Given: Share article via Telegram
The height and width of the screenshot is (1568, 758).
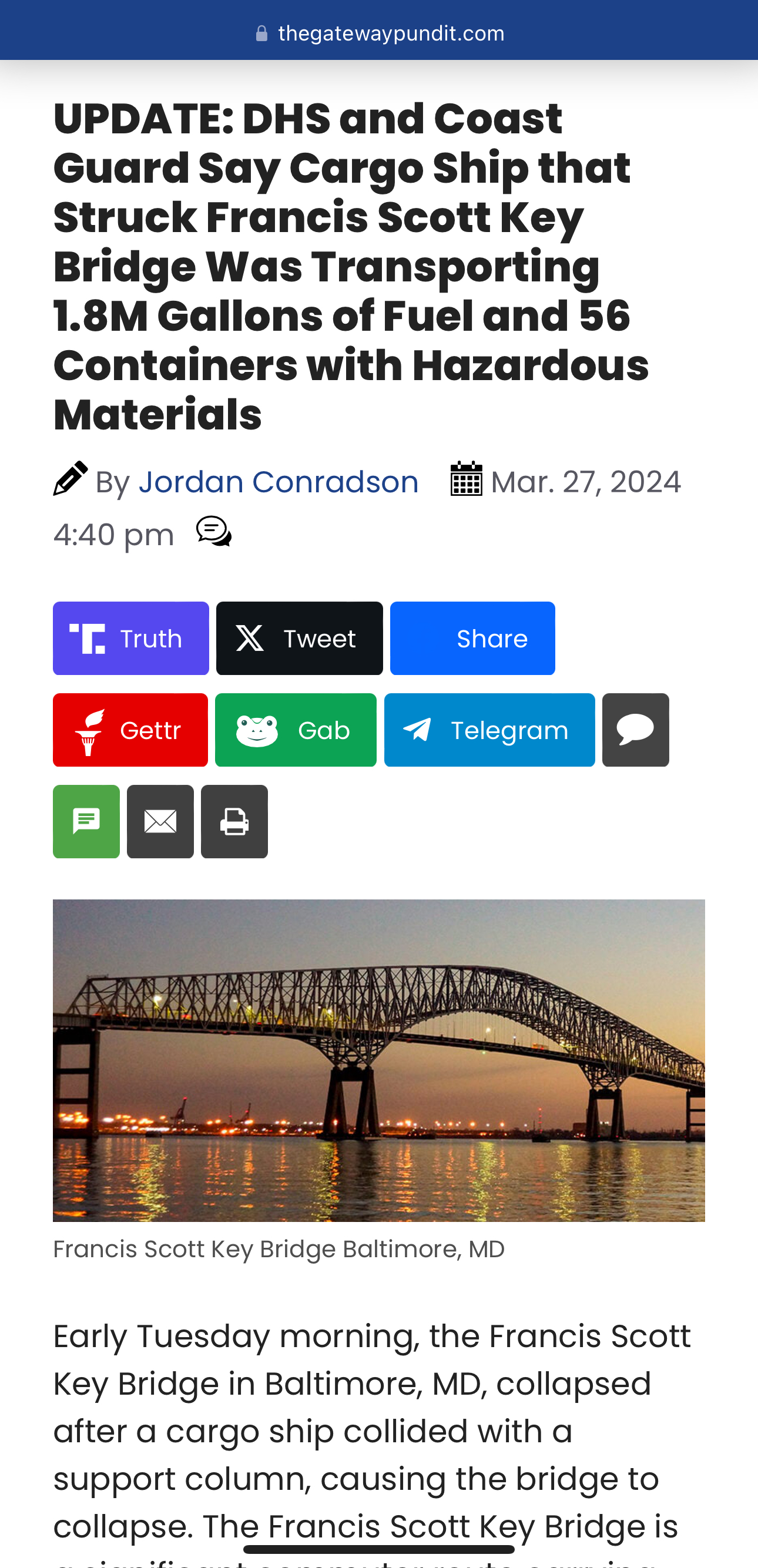Looking at the screenshot, I should [x=489, y=730].
